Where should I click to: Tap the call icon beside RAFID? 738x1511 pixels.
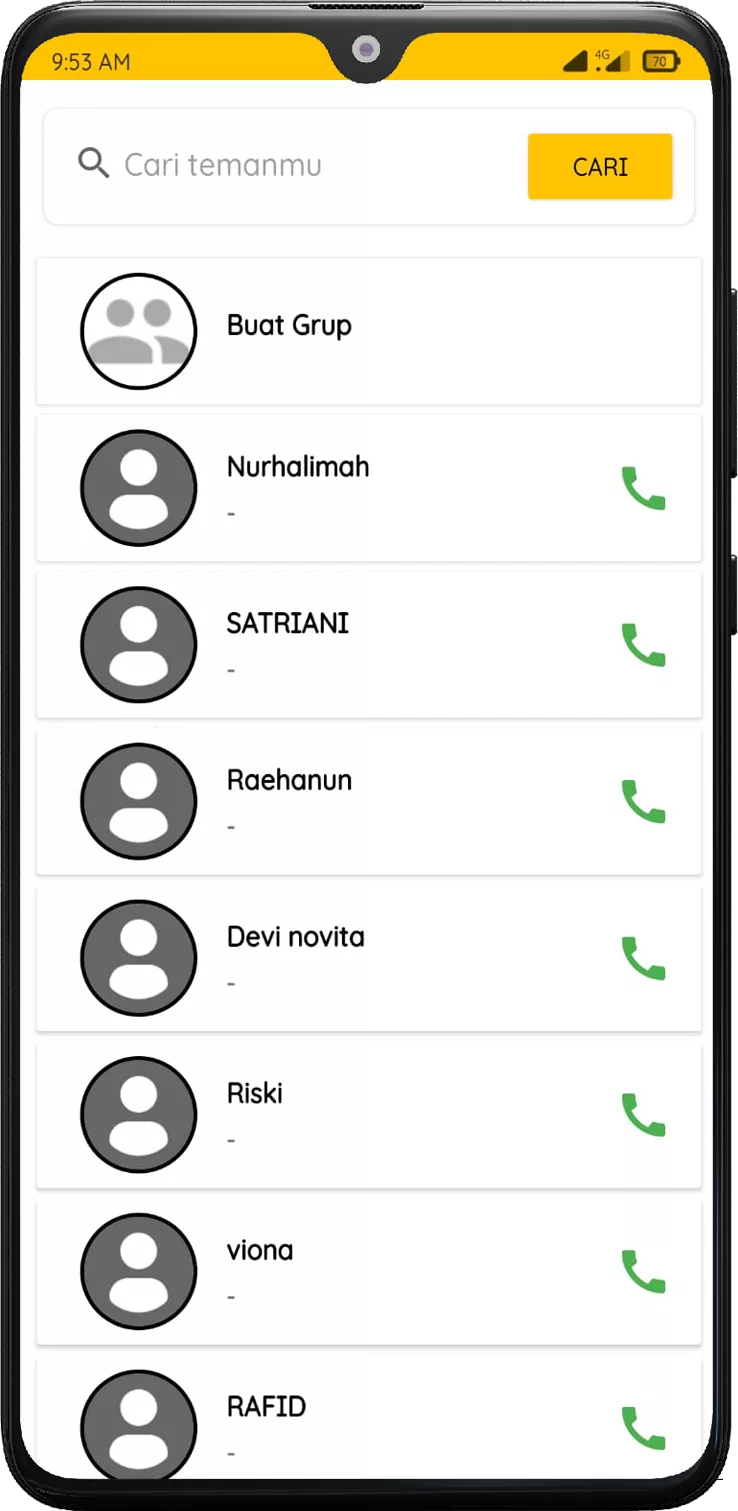pos(643,1427)
